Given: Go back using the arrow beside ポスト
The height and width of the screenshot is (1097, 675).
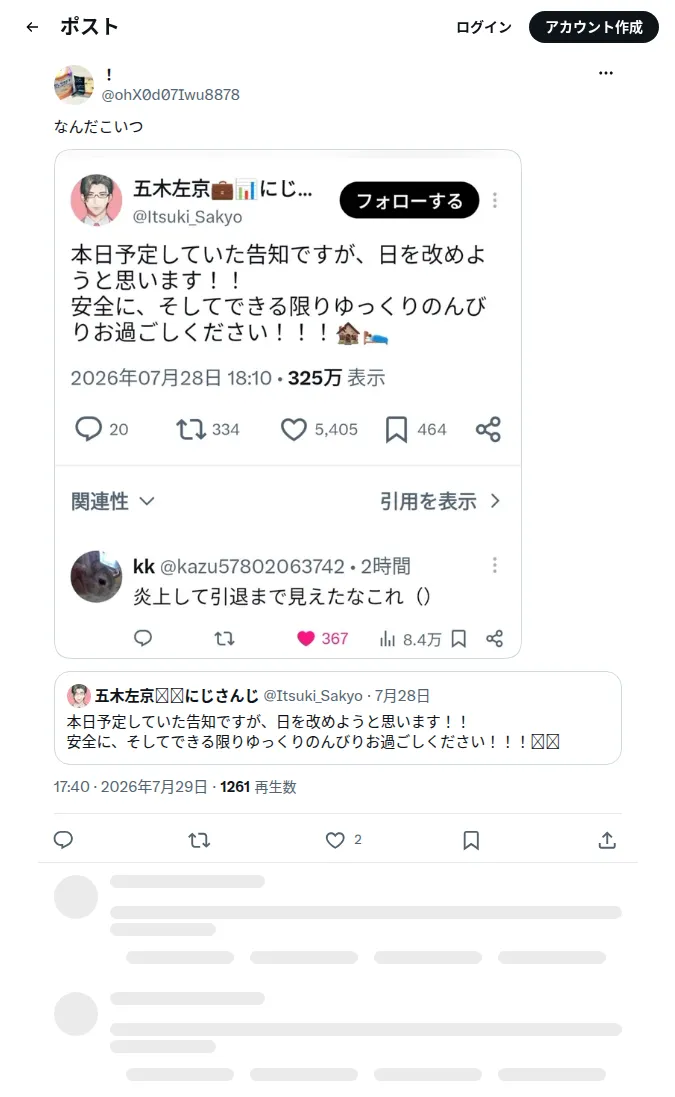Looking at the screenshot, I should (x=32, y=27).
